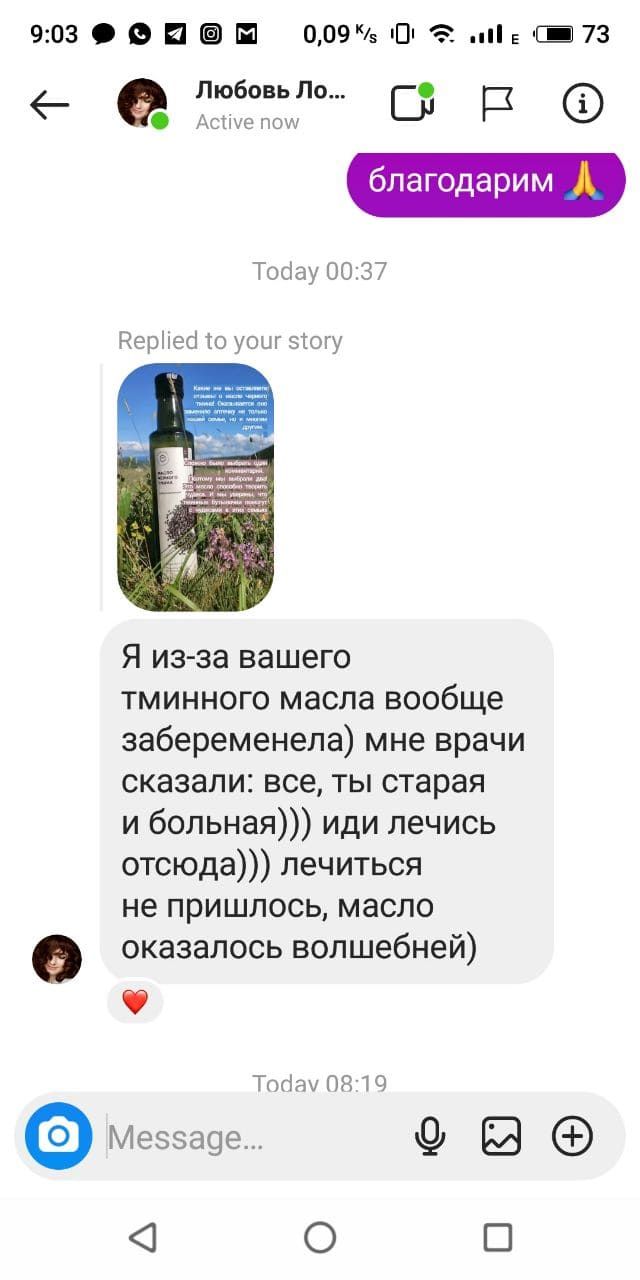The image size is (640, 1280).
Task: Tap sender avatar beside the message
Action: (57, 959)
